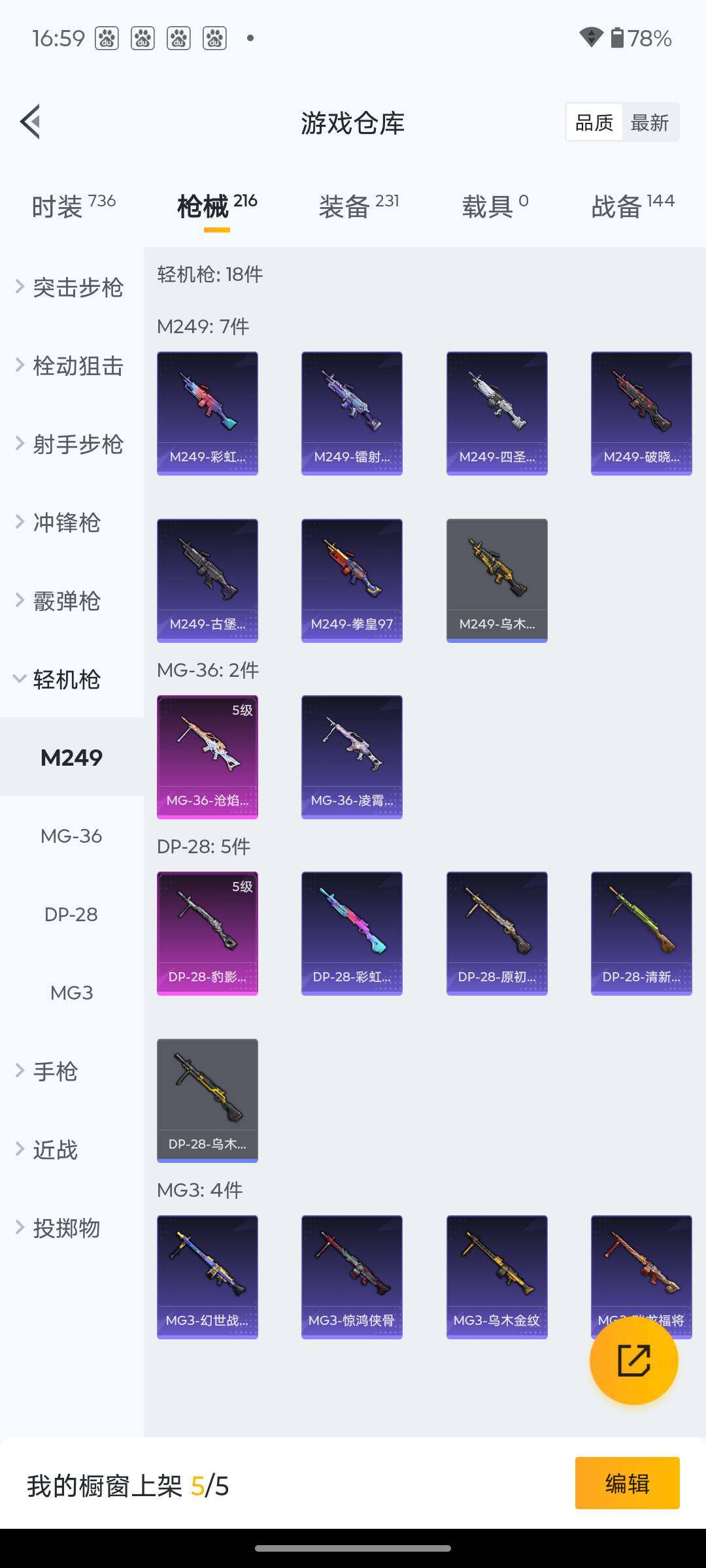
Task: Tap the 编辑 button
Action: tap(627, 1483)
